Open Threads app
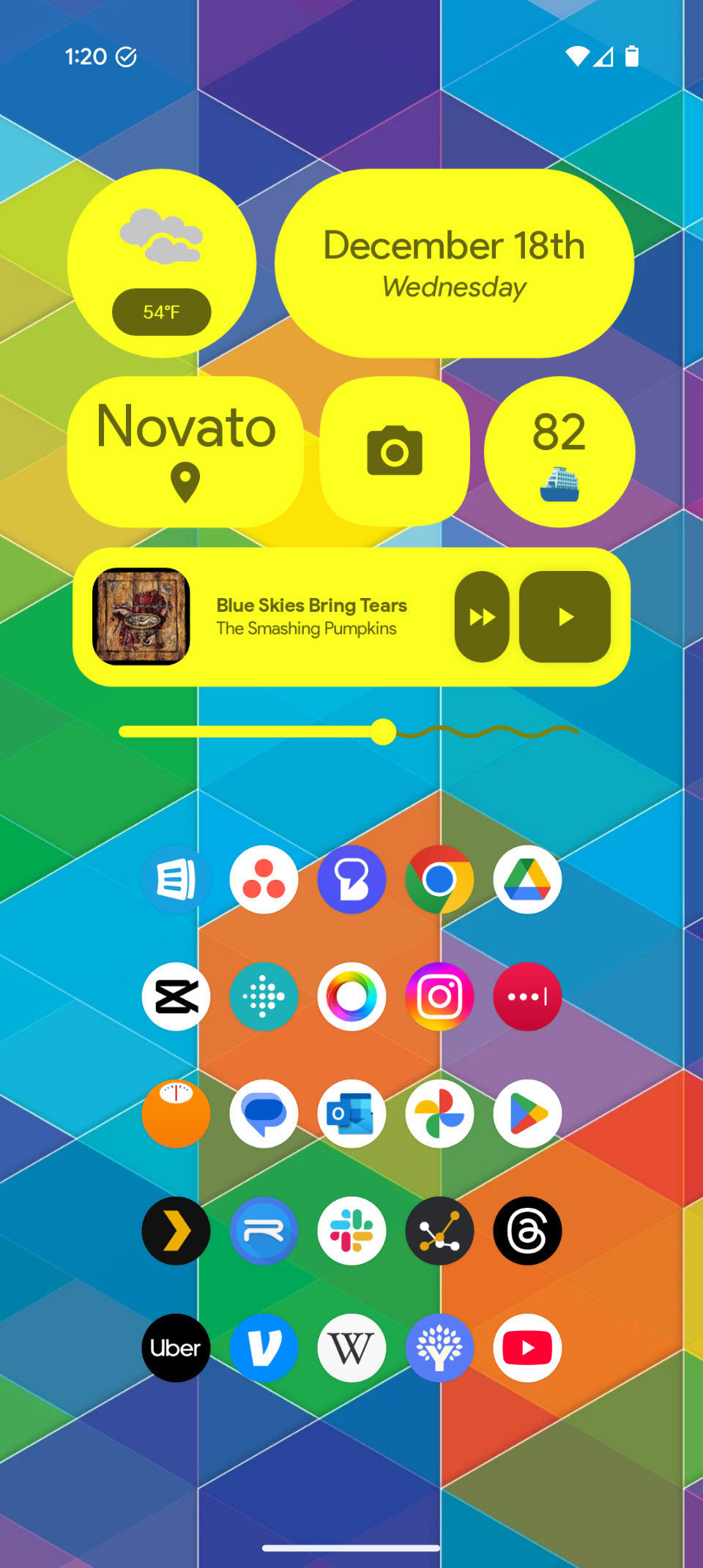Screen dimensions: 703x1568 527,1231
